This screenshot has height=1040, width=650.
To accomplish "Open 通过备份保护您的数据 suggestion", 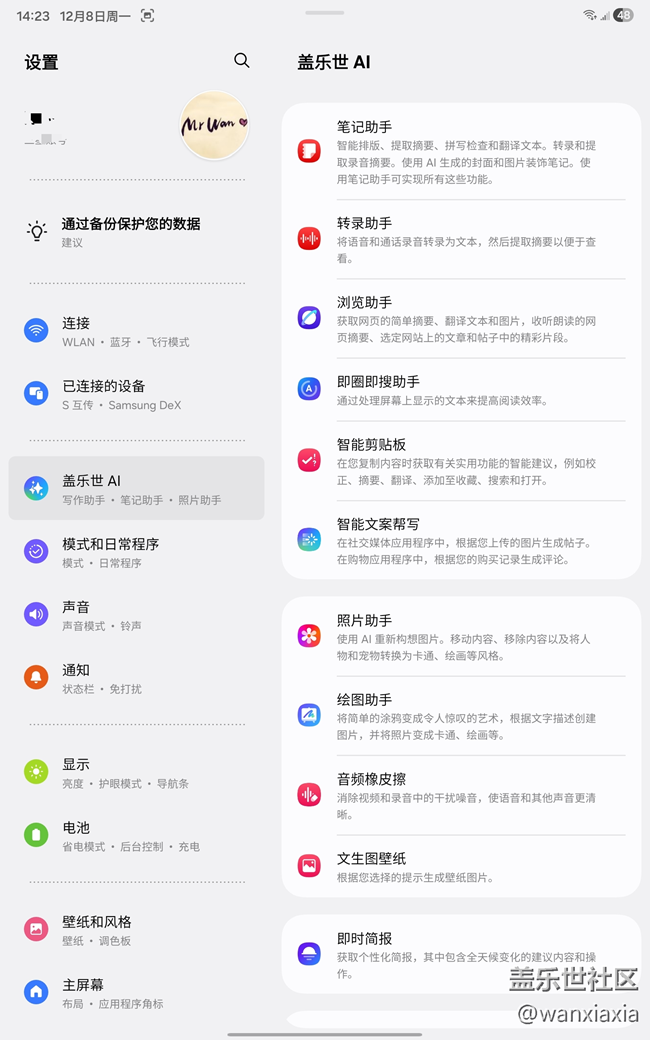I will [131, 232].
